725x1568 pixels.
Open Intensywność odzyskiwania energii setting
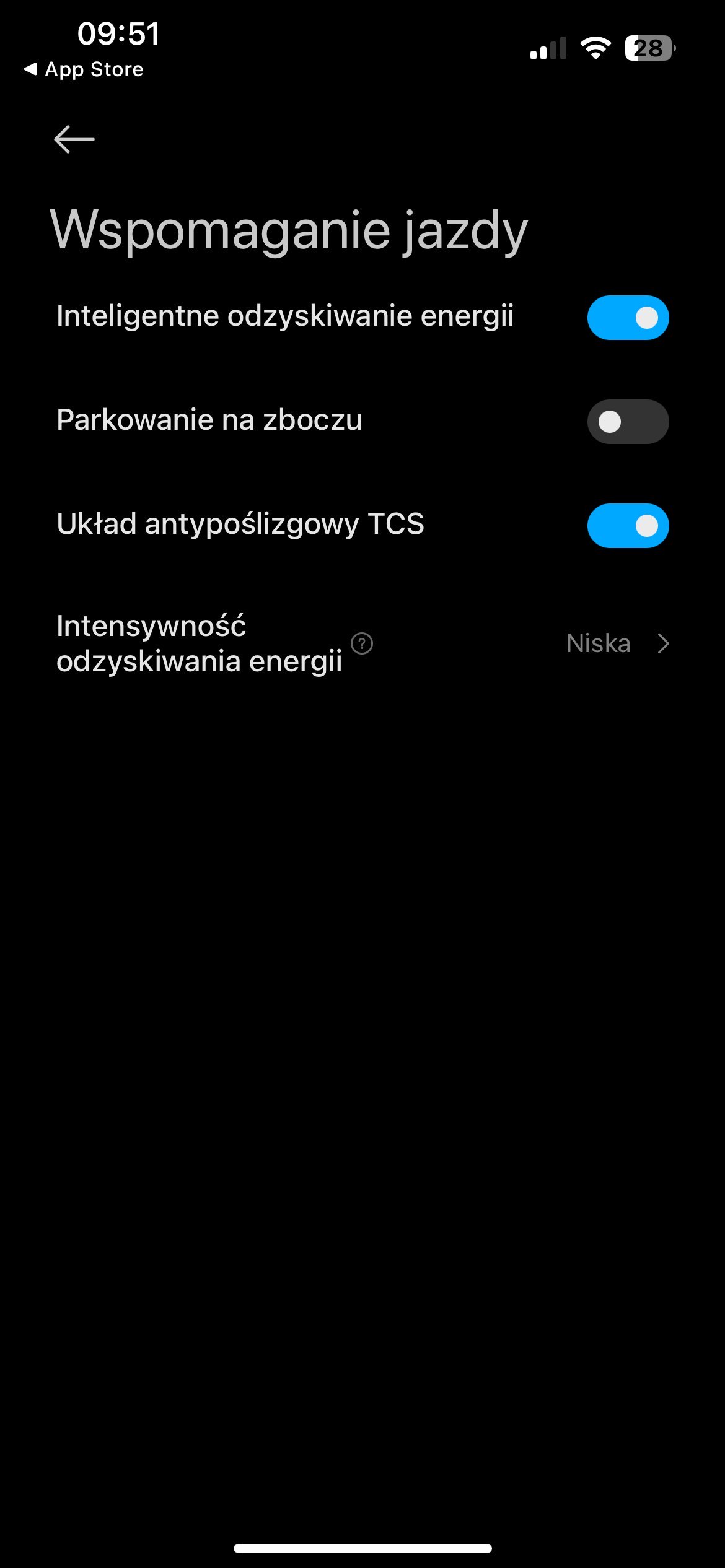[x=362, y=643]
